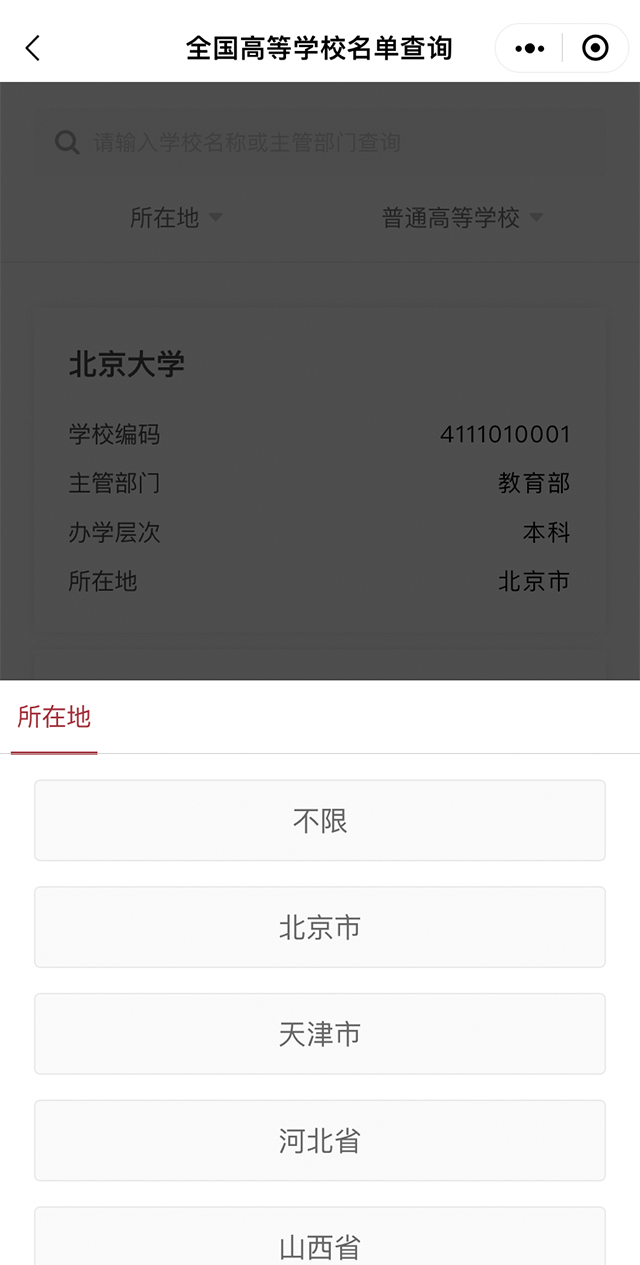Choose 天津市 as the location
Viewport: 640px width, 1265px height.
(320, 1034)
